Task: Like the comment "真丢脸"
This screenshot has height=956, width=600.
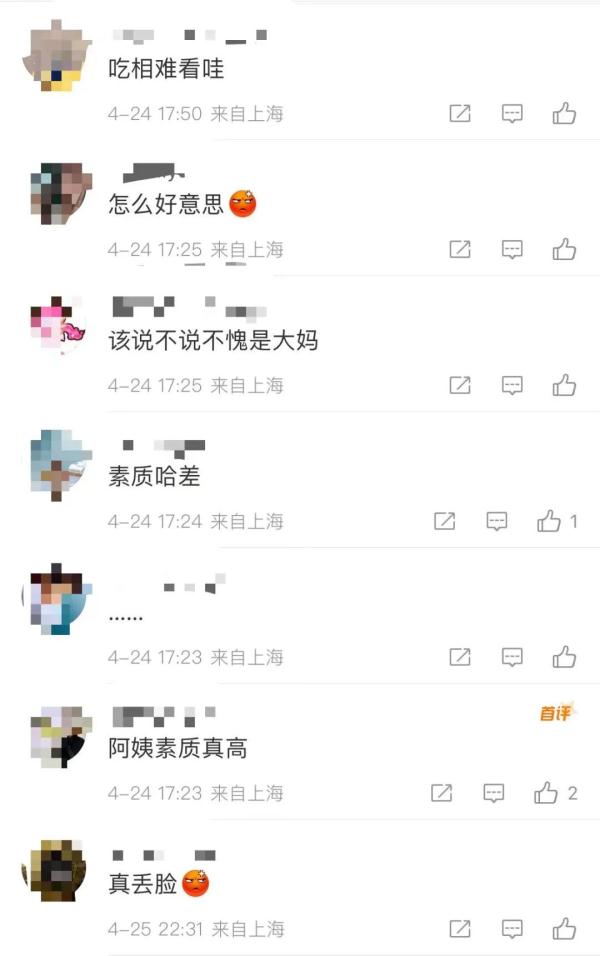Action: [564, 929]
